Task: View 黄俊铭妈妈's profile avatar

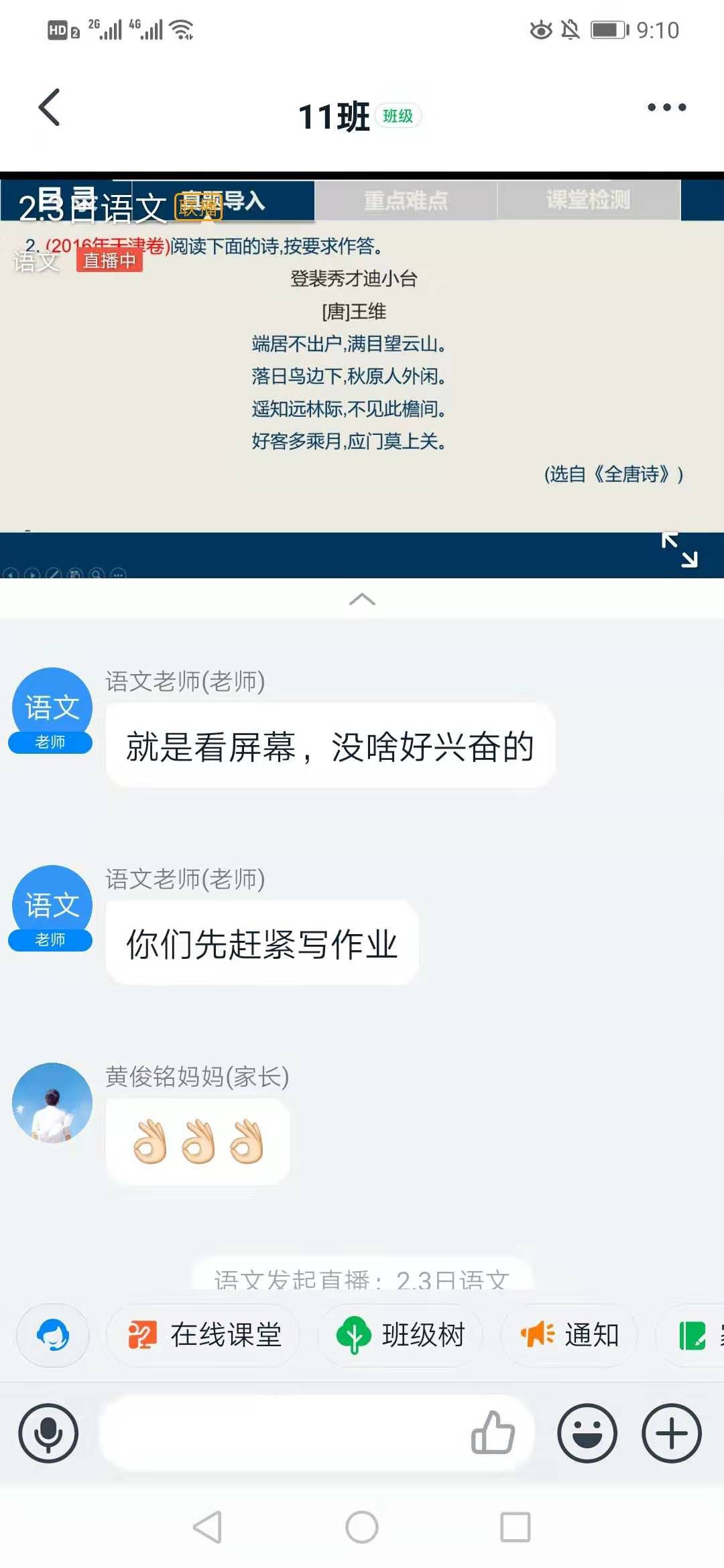Action: (x=52, y=1103)
